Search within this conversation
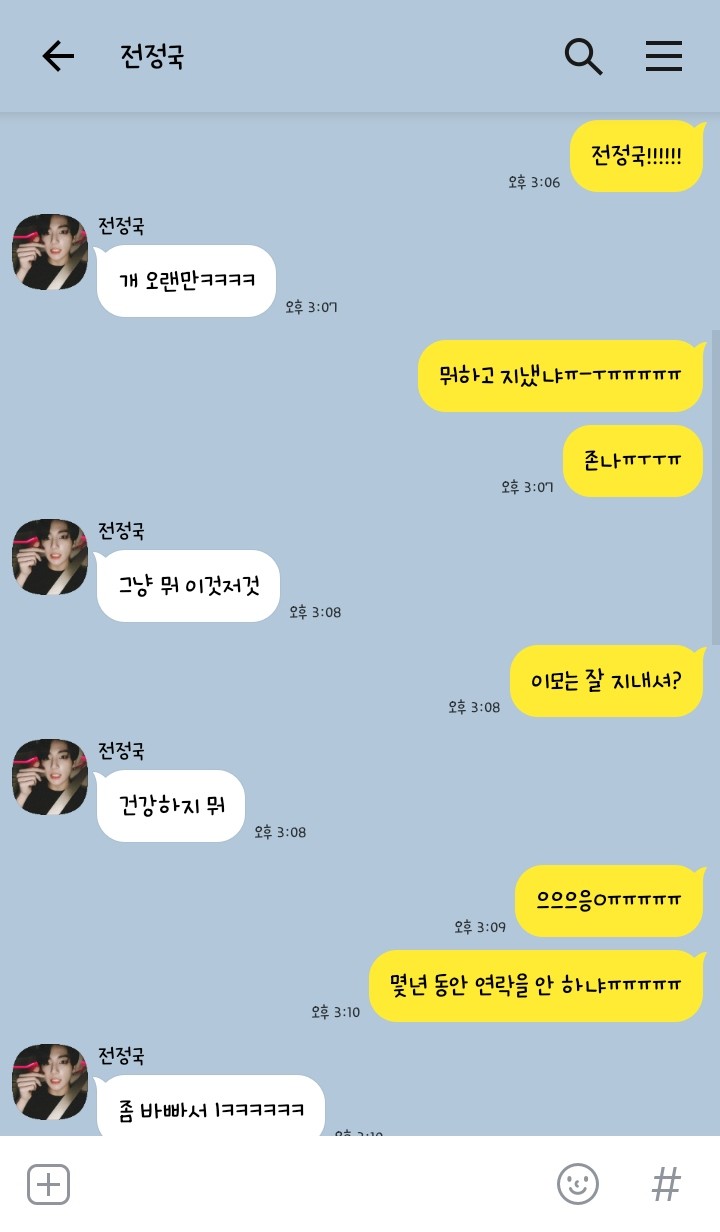720x1232 pixels. 583,56
